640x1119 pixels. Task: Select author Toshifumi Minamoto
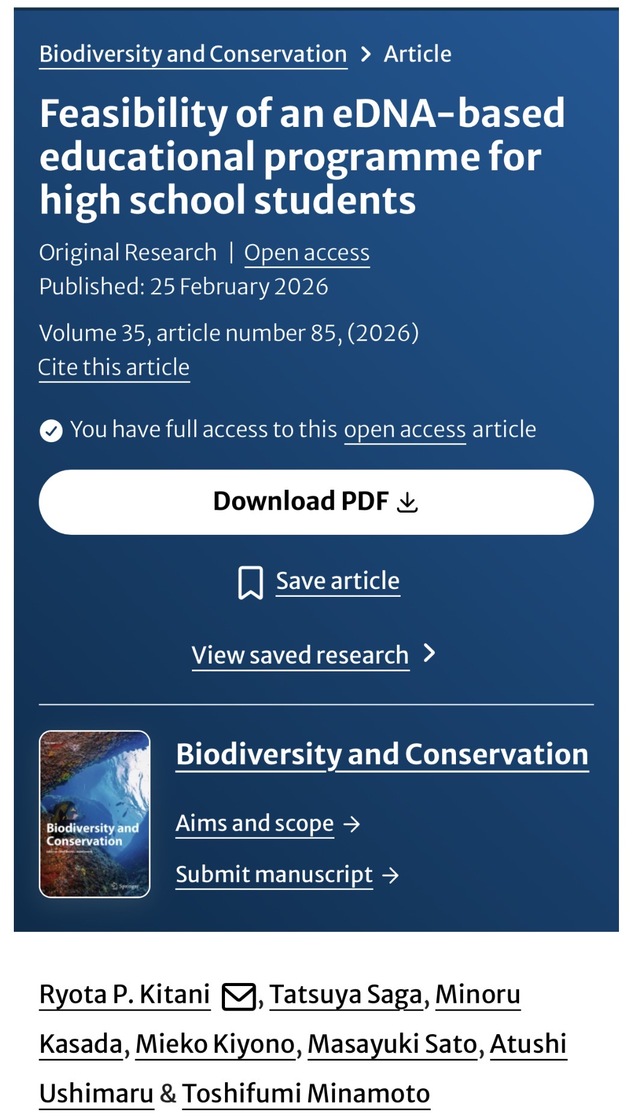coord(306,1094)
